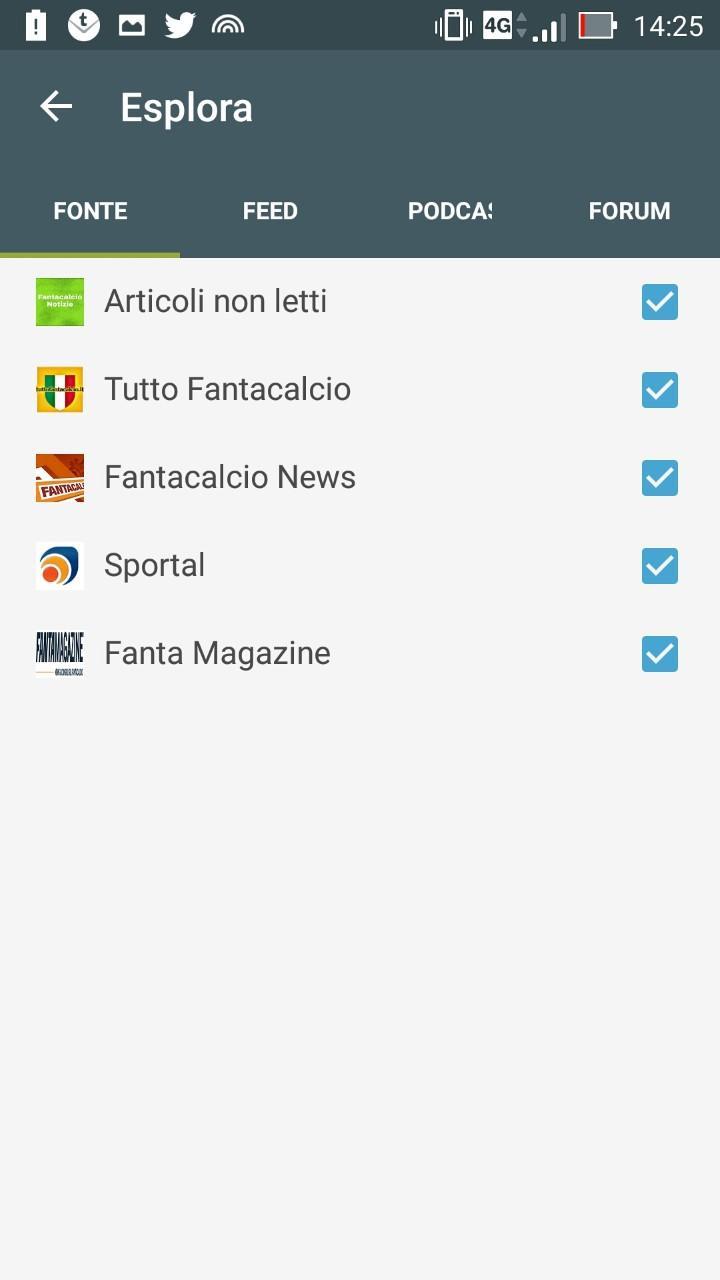The image size is (720, 1280).
Task: Uncheck the Articoli non letti checkbox
Action: tap(660, 302)
